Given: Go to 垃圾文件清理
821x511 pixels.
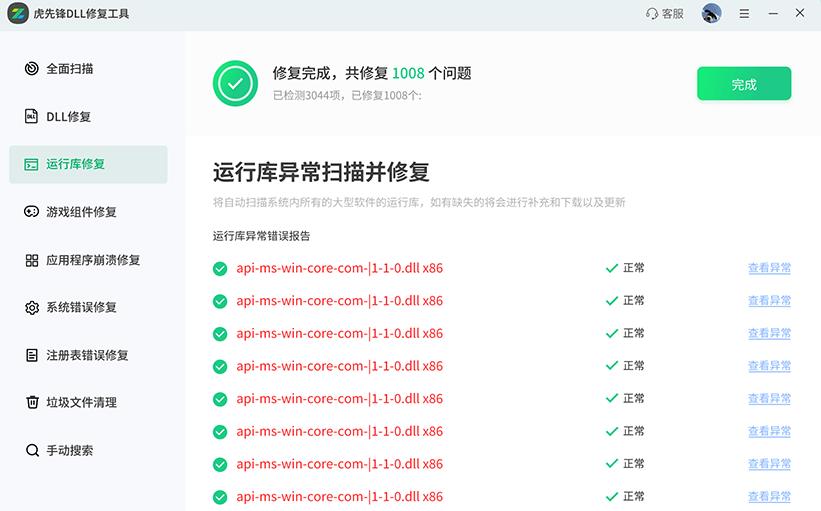Looking at the screenshot, I should point(81,403).
